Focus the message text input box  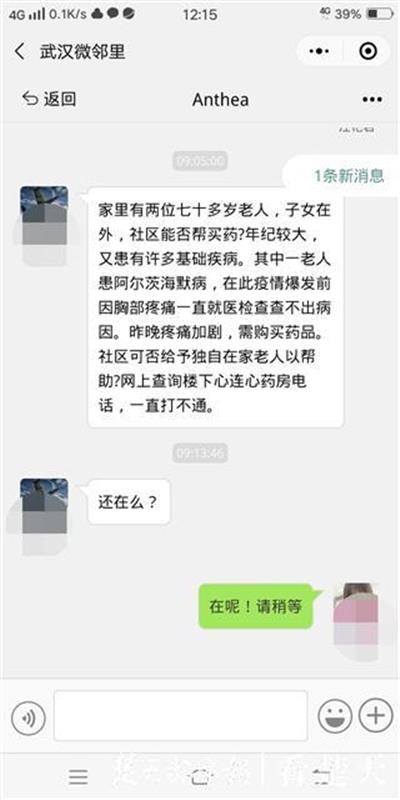[x=181, y=715]
